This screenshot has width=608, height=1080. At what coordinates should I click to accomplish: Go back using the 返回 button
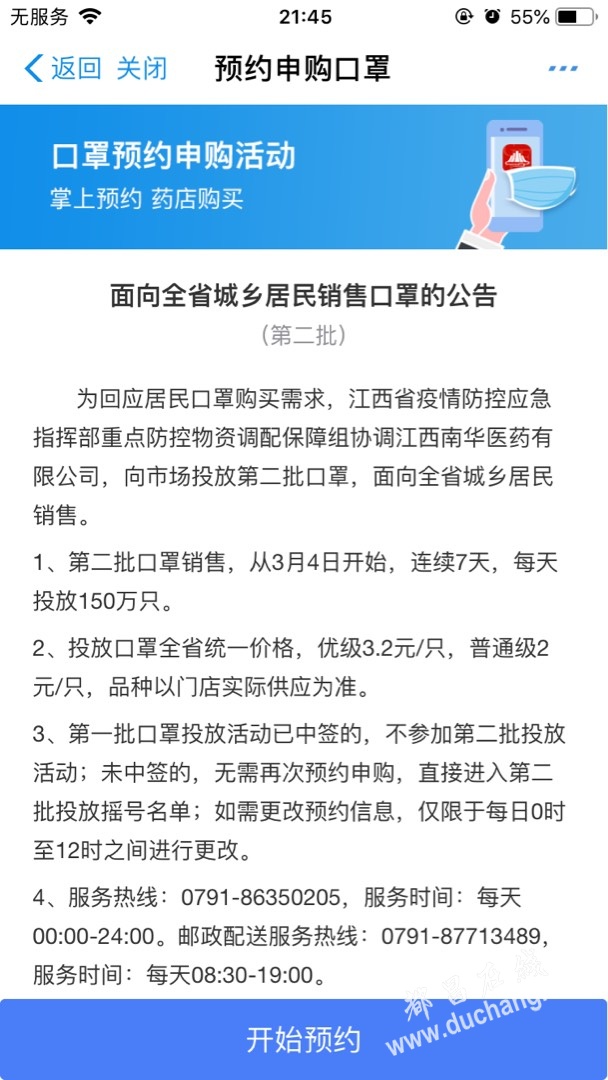[63, 69]
